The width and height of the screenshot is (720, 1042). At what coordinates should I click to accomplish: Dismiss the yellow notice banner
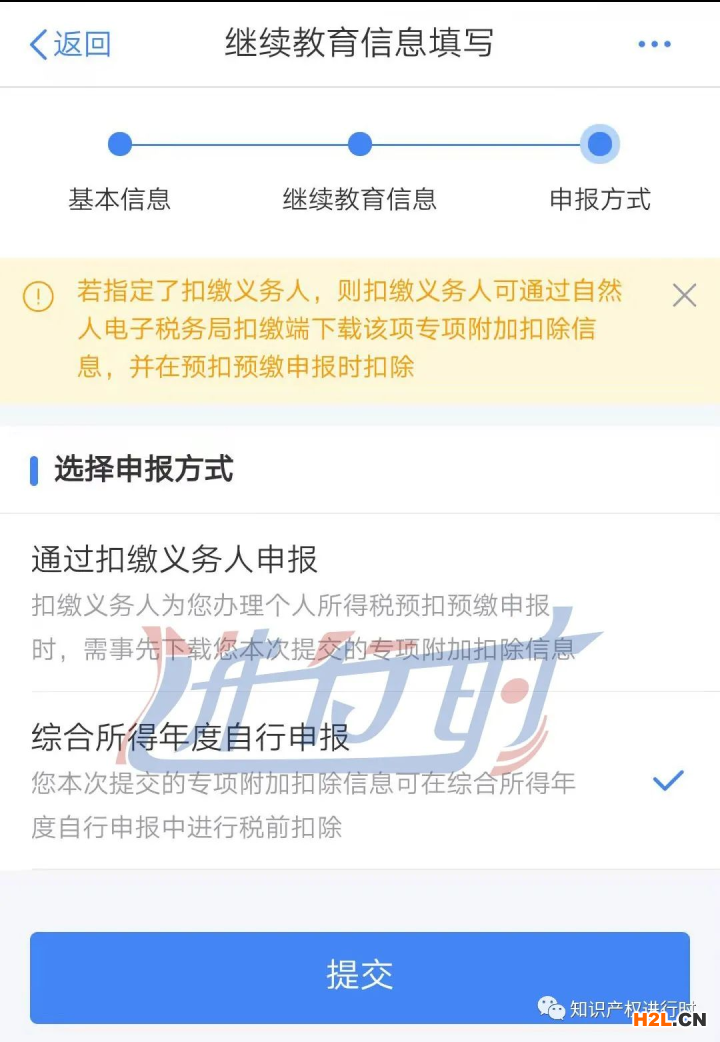point(684,295)
